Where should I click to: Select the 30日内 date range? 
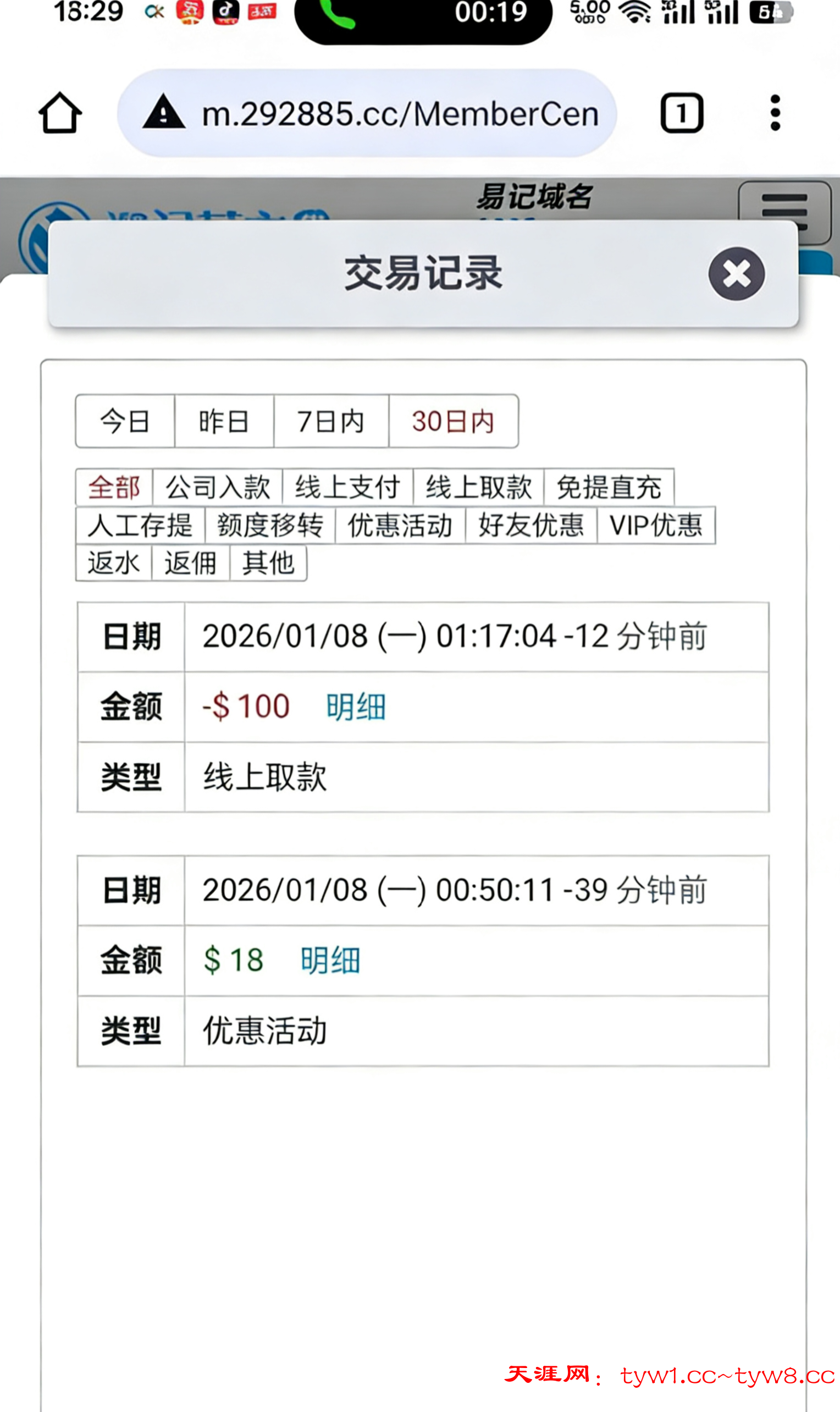point(453,421)
